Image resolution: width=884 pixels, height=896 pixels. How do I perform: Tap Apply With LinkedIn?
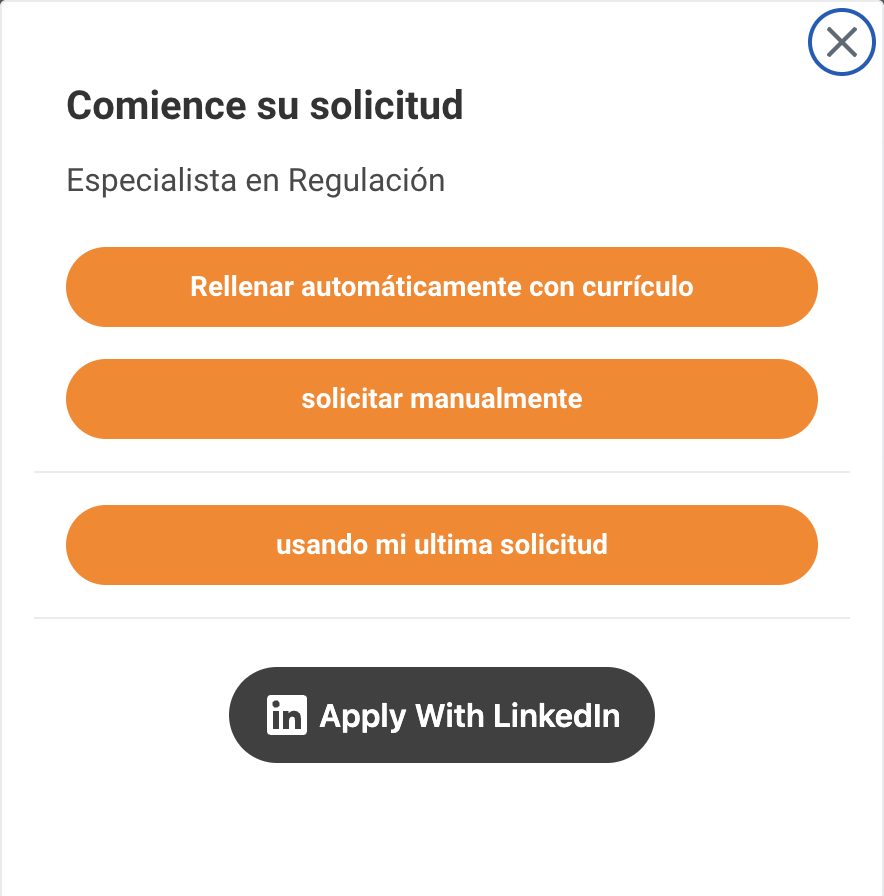click(x=441, y=715)
